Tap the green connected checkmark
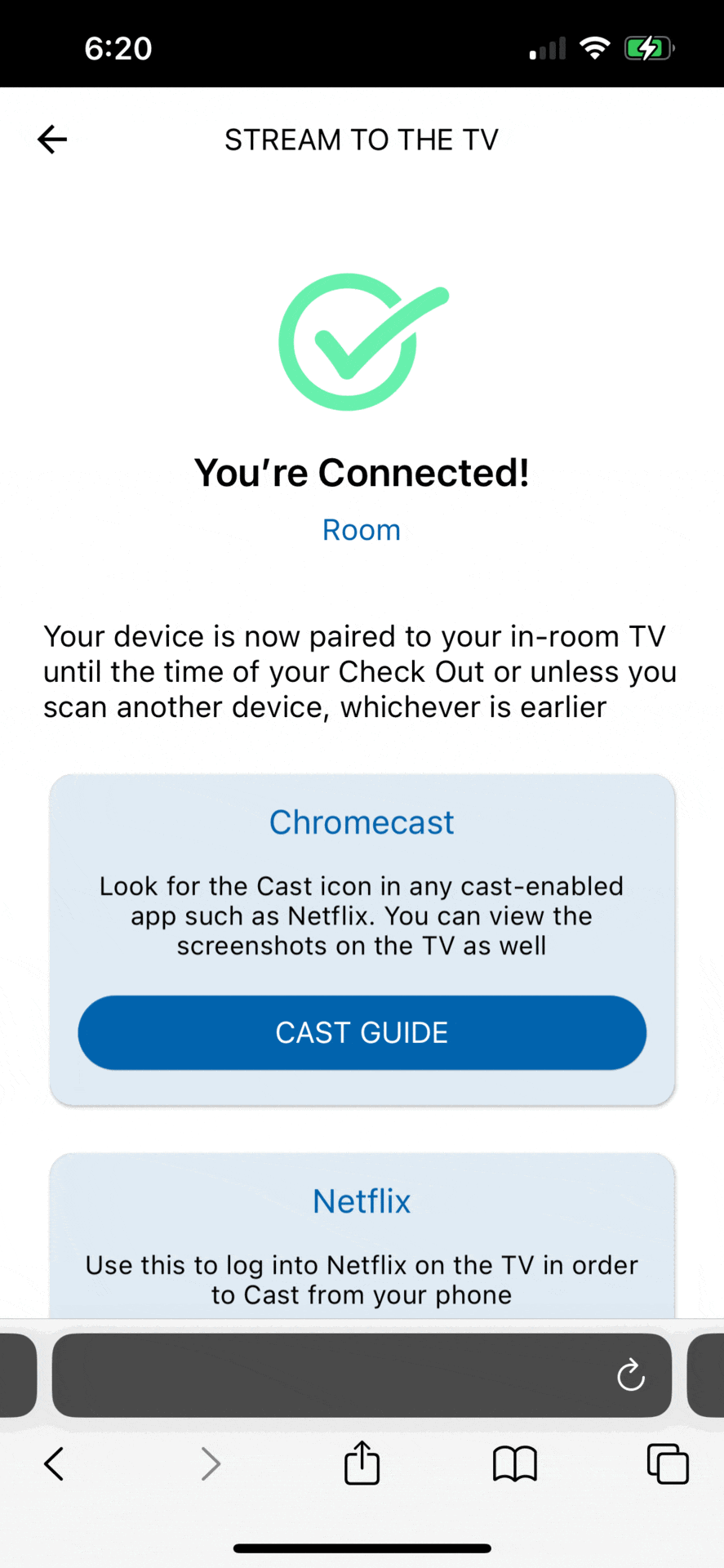 click(x=362, y=341)
